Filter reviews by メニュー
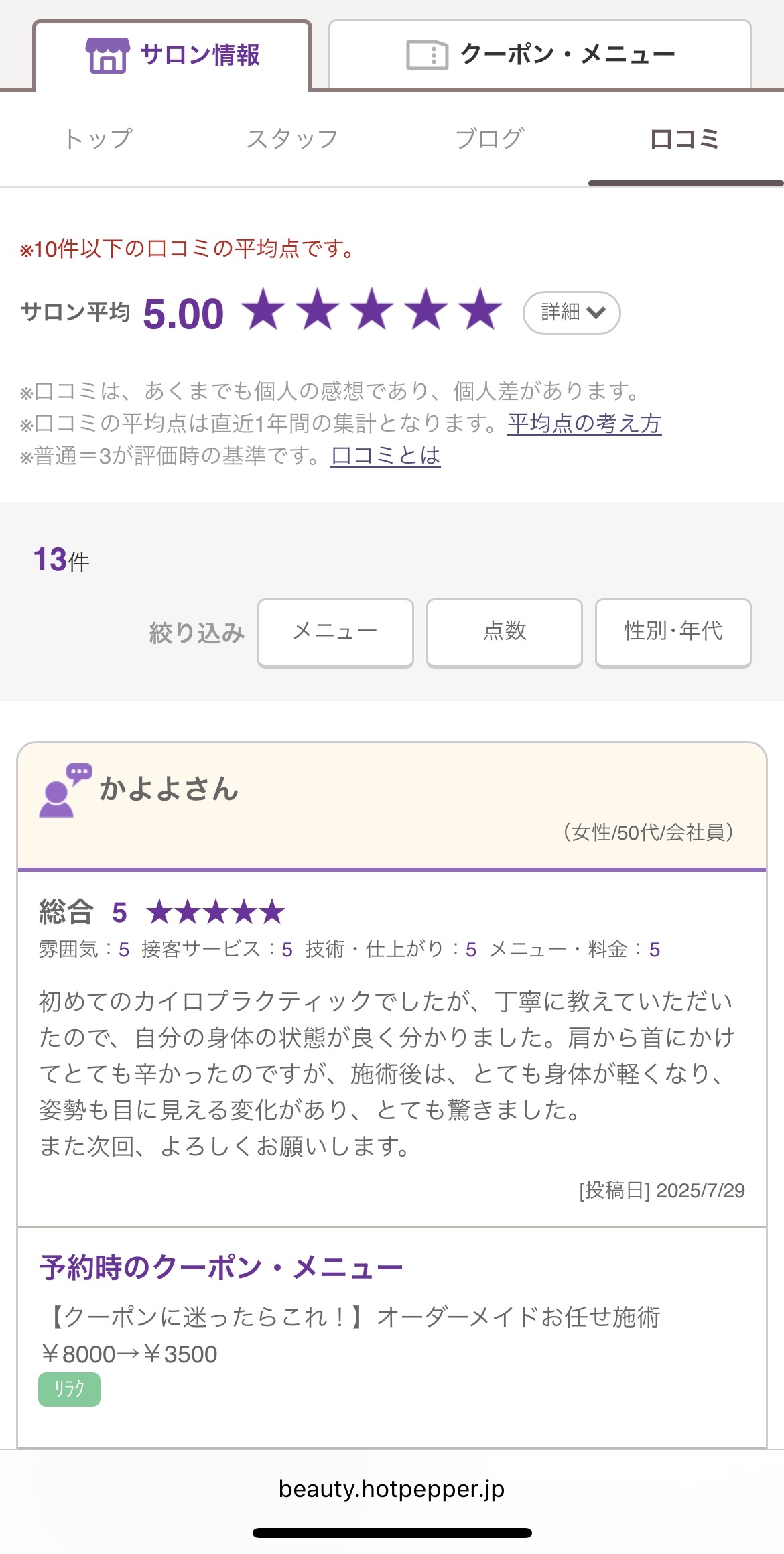This screenshot has height=1554, width=784. click(x=336, y=632)
